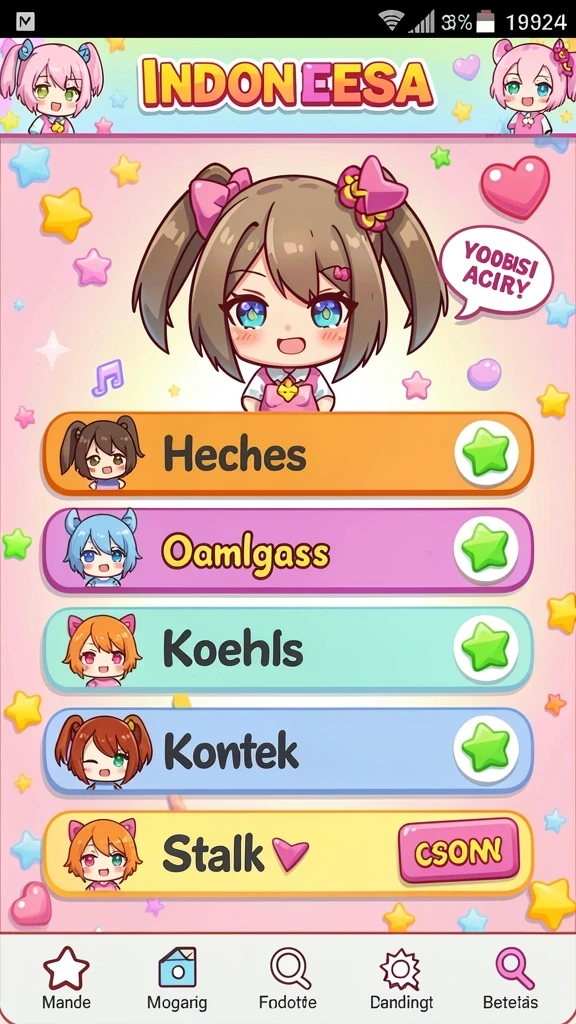Open the Stalk row
The image size is (576, 1024).
click(288, 854)
